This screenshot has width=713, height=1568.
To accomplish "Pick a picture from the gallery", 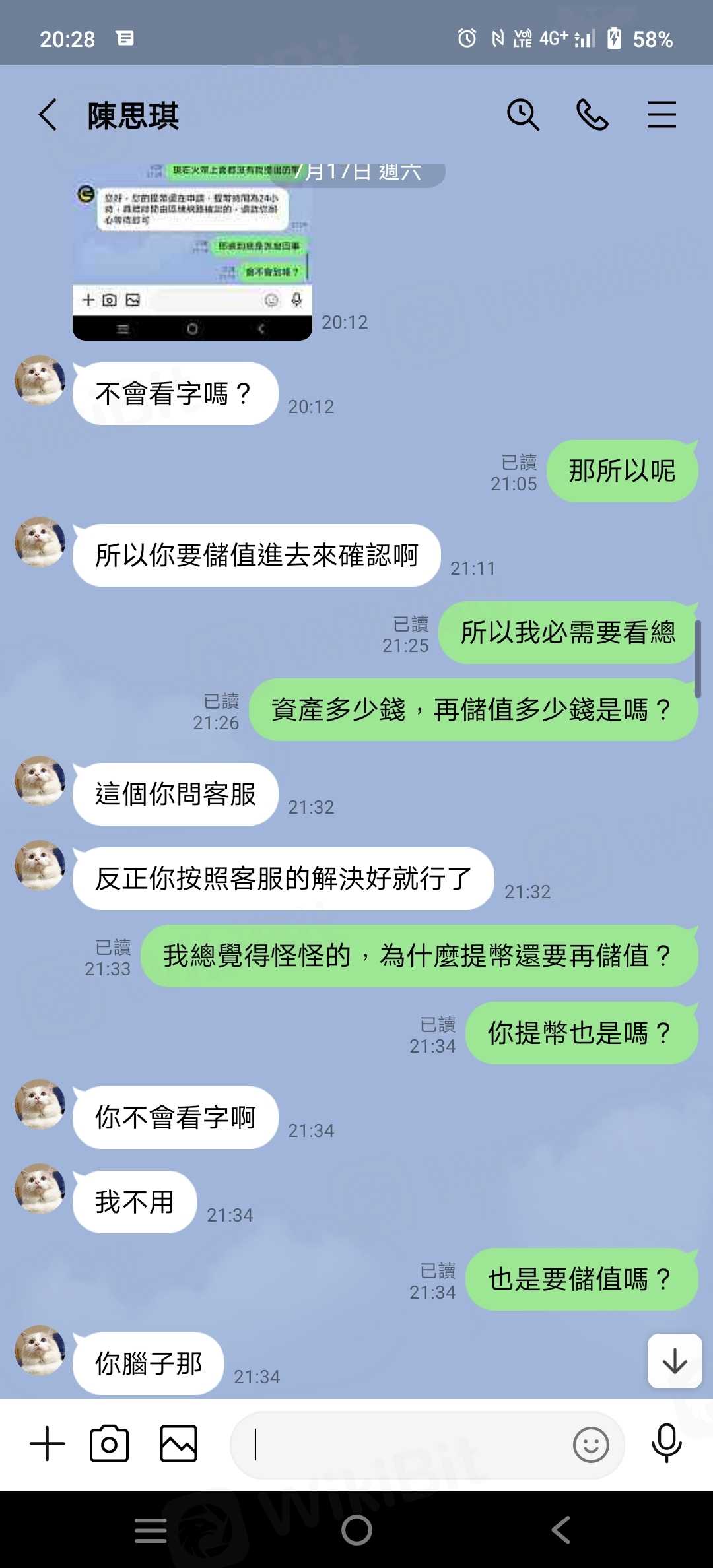I will [x=178, y=1443].
